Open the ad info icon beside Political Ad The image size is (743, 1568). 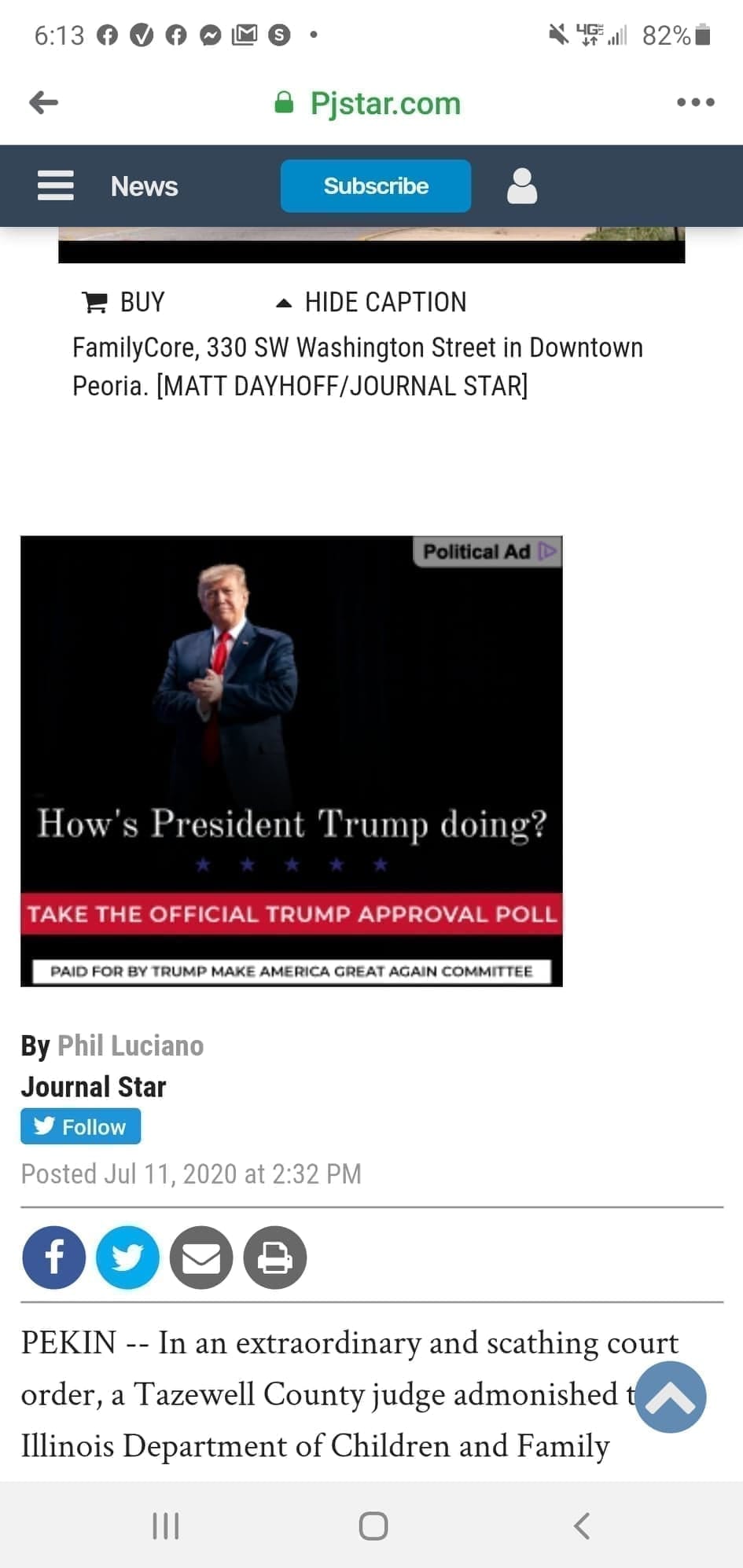click(x=549, y=551)
